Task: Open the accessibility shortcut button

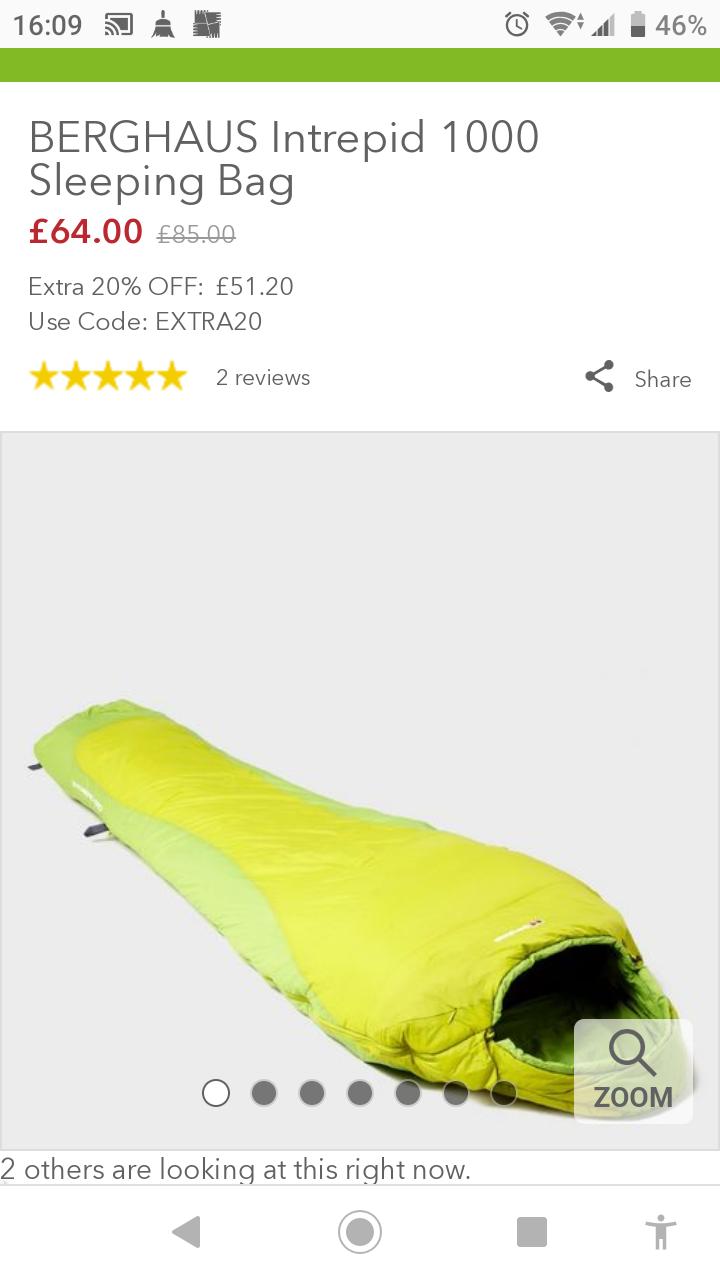Action: click(x=661, y=1232)
